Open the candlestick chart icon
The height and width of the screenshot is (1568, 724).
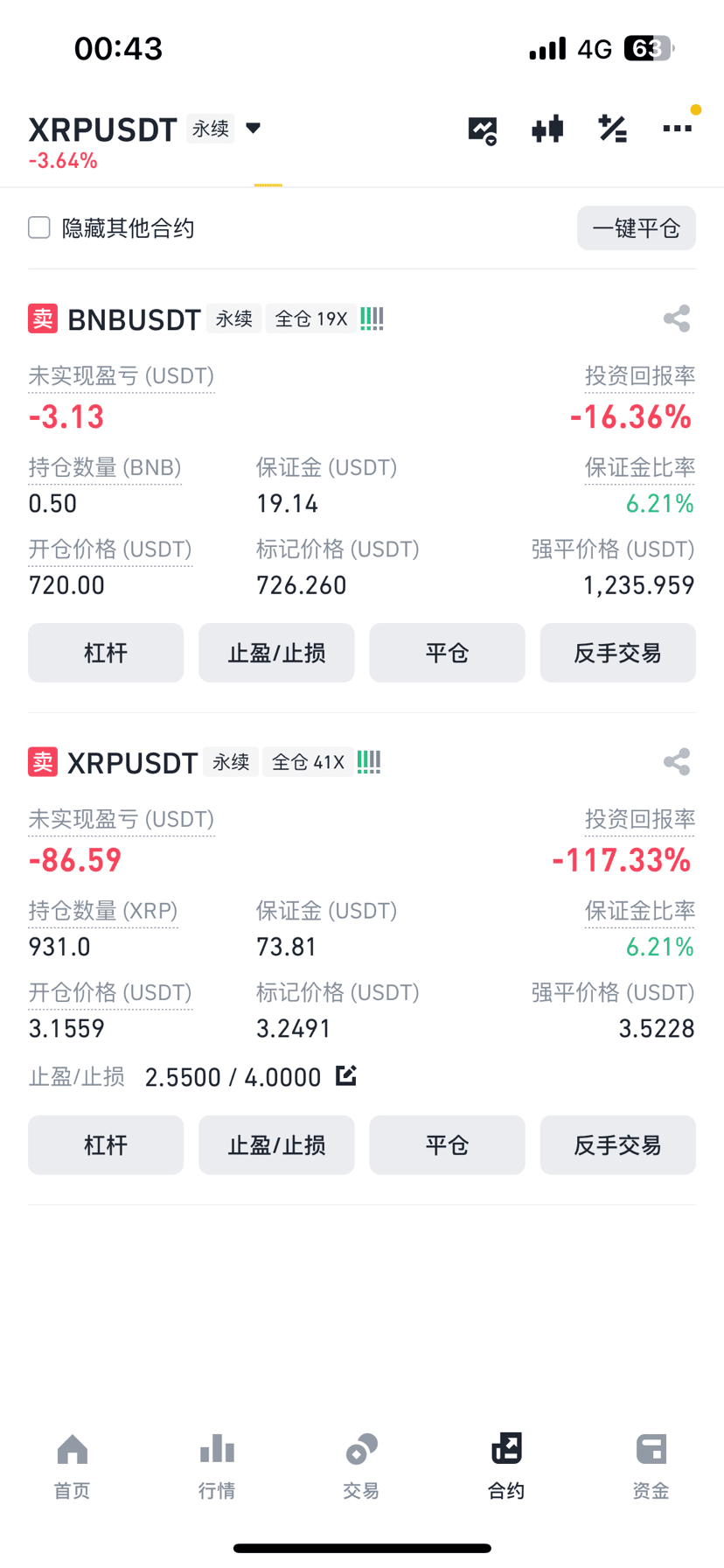coord(547,129)
